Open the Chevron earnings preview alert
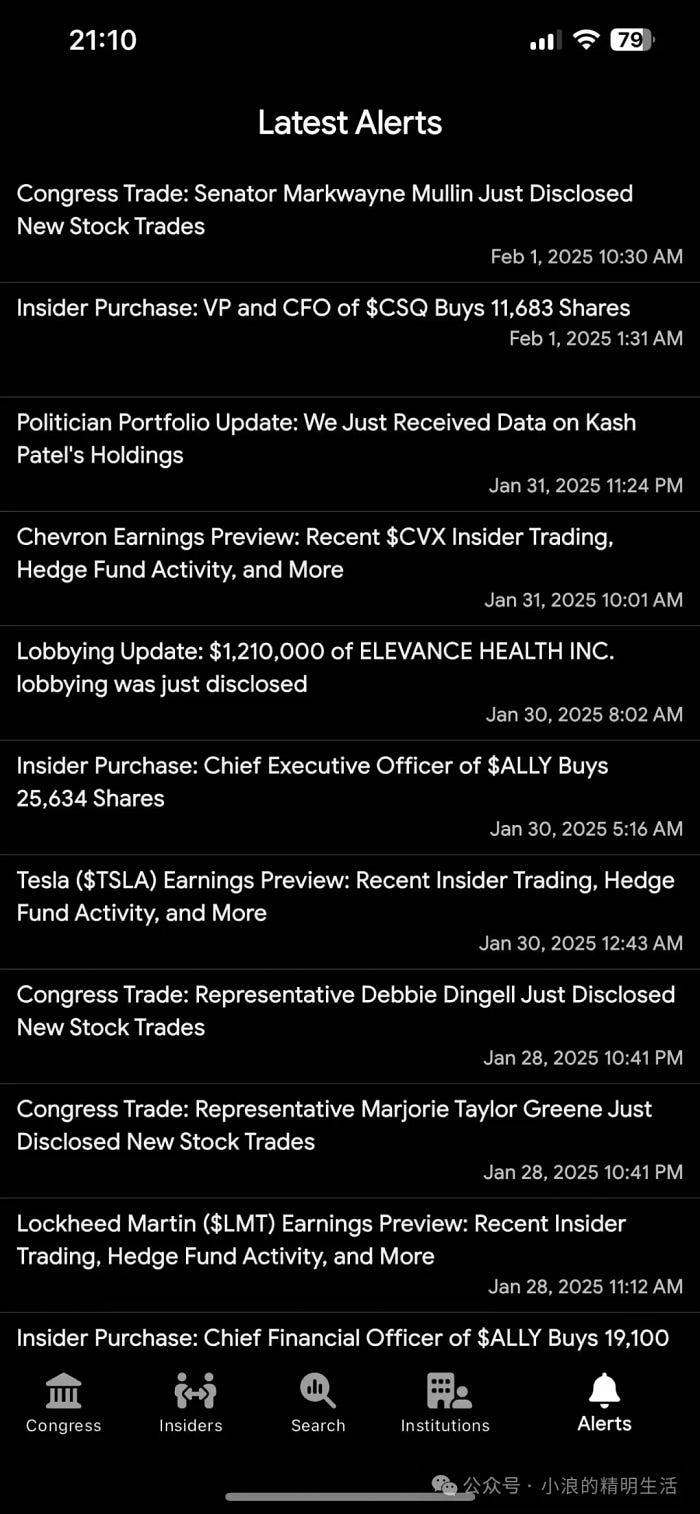 click(x=350, y=568)
